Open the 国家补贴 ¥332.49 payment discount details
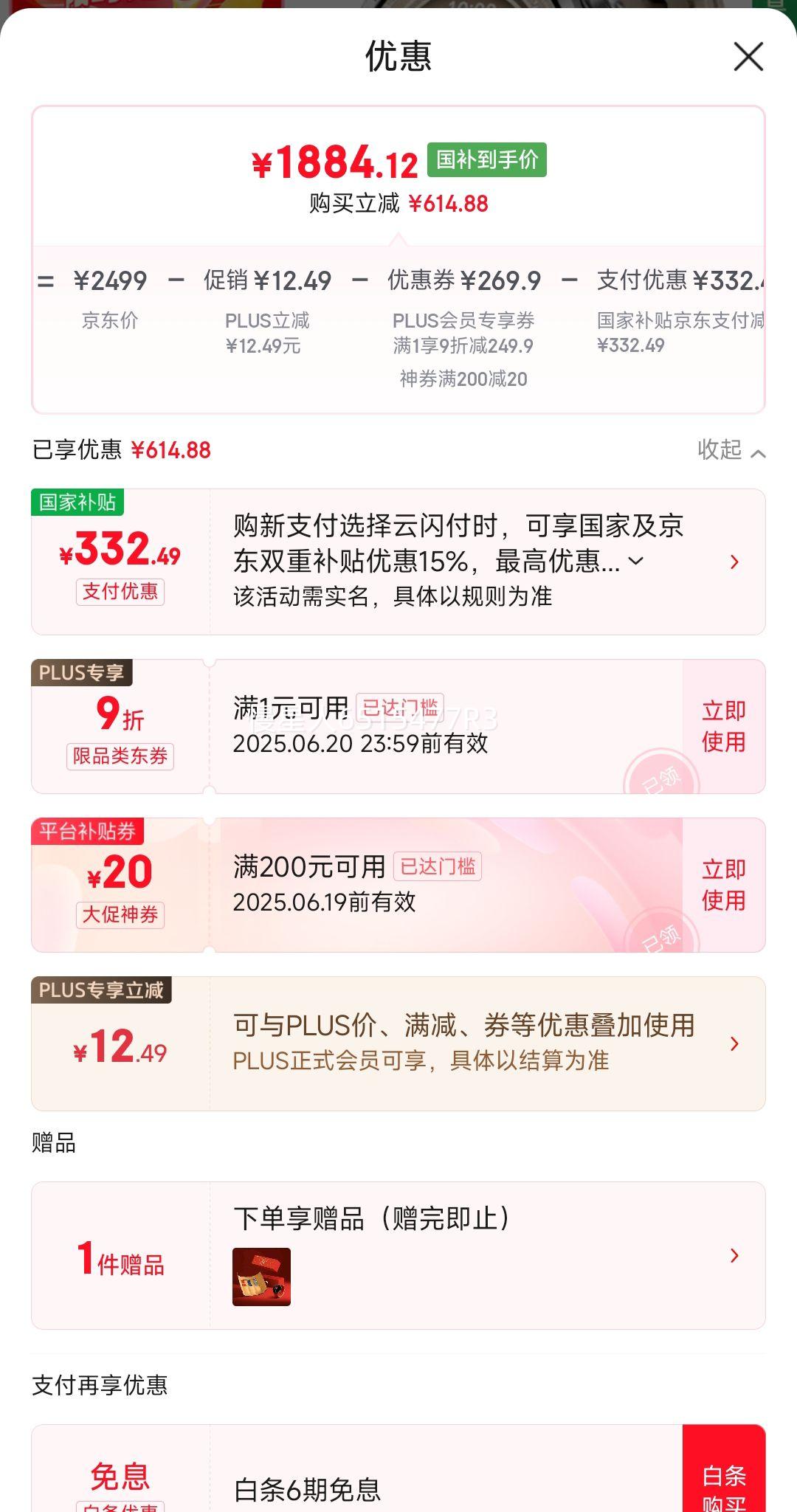 coord(734,562)
